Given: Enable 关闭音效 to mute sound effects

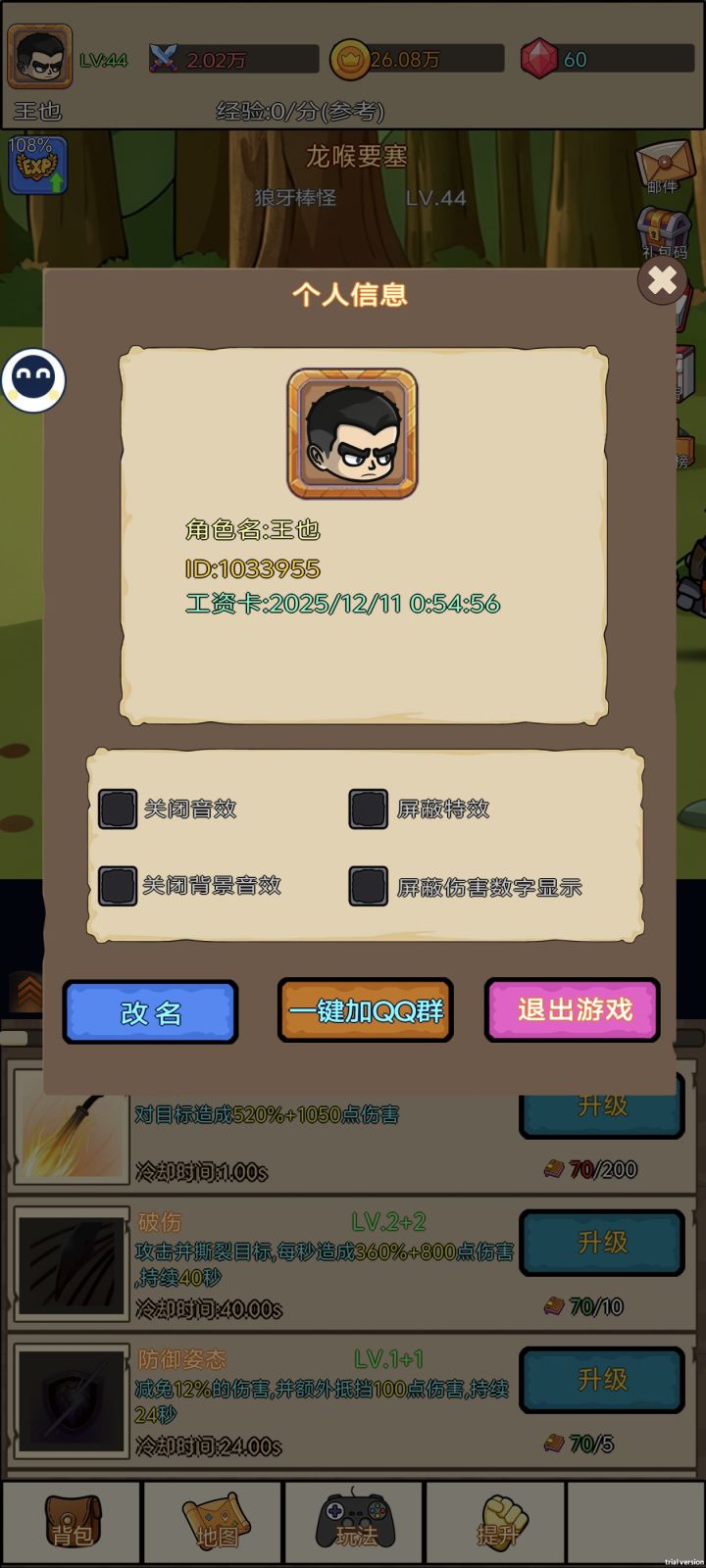Looking at the screenshot, I should click(x=117, y=809).
